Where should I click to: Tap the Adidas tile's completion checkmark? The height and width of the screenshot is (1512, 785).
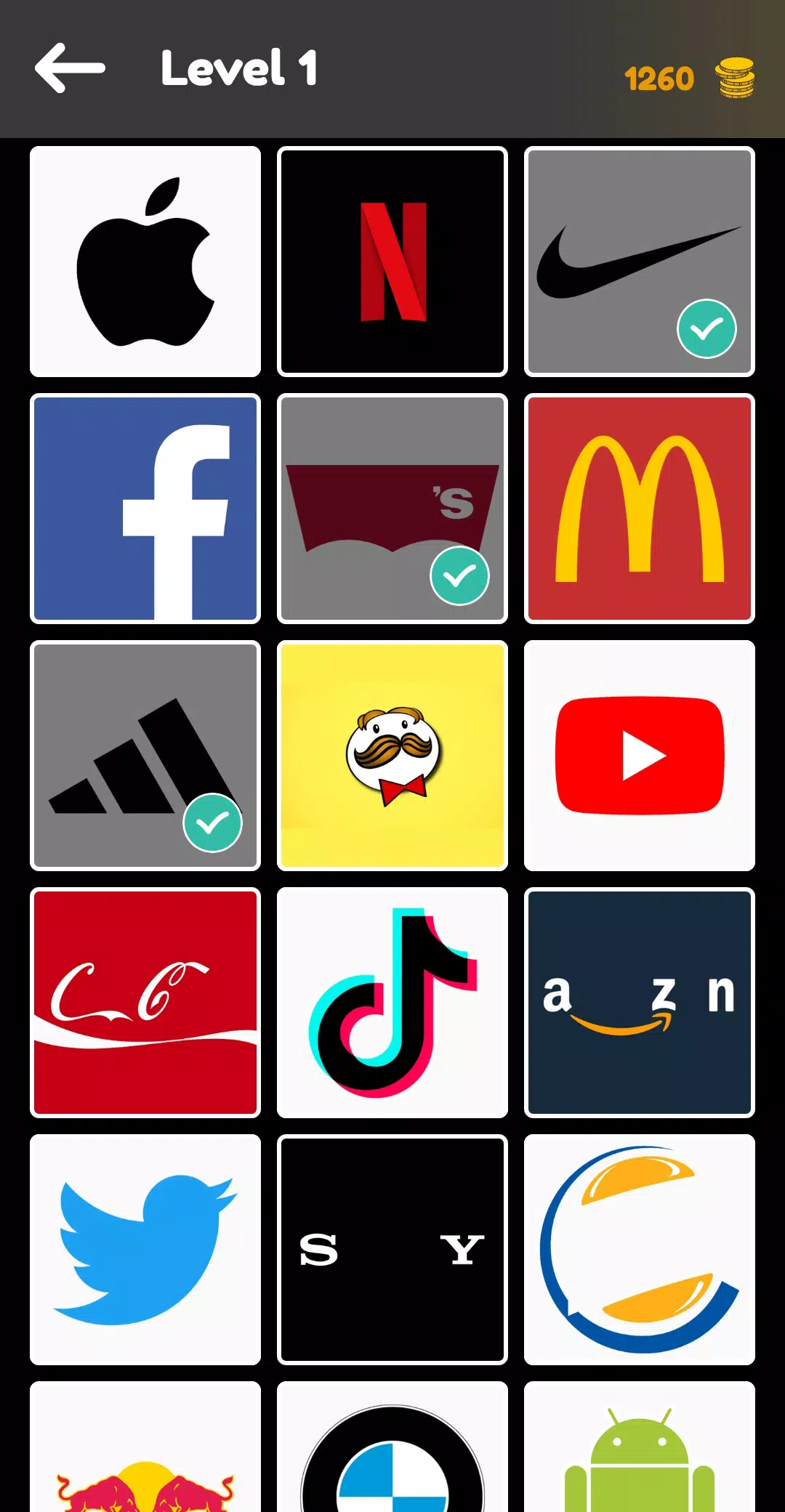[212, 822]
